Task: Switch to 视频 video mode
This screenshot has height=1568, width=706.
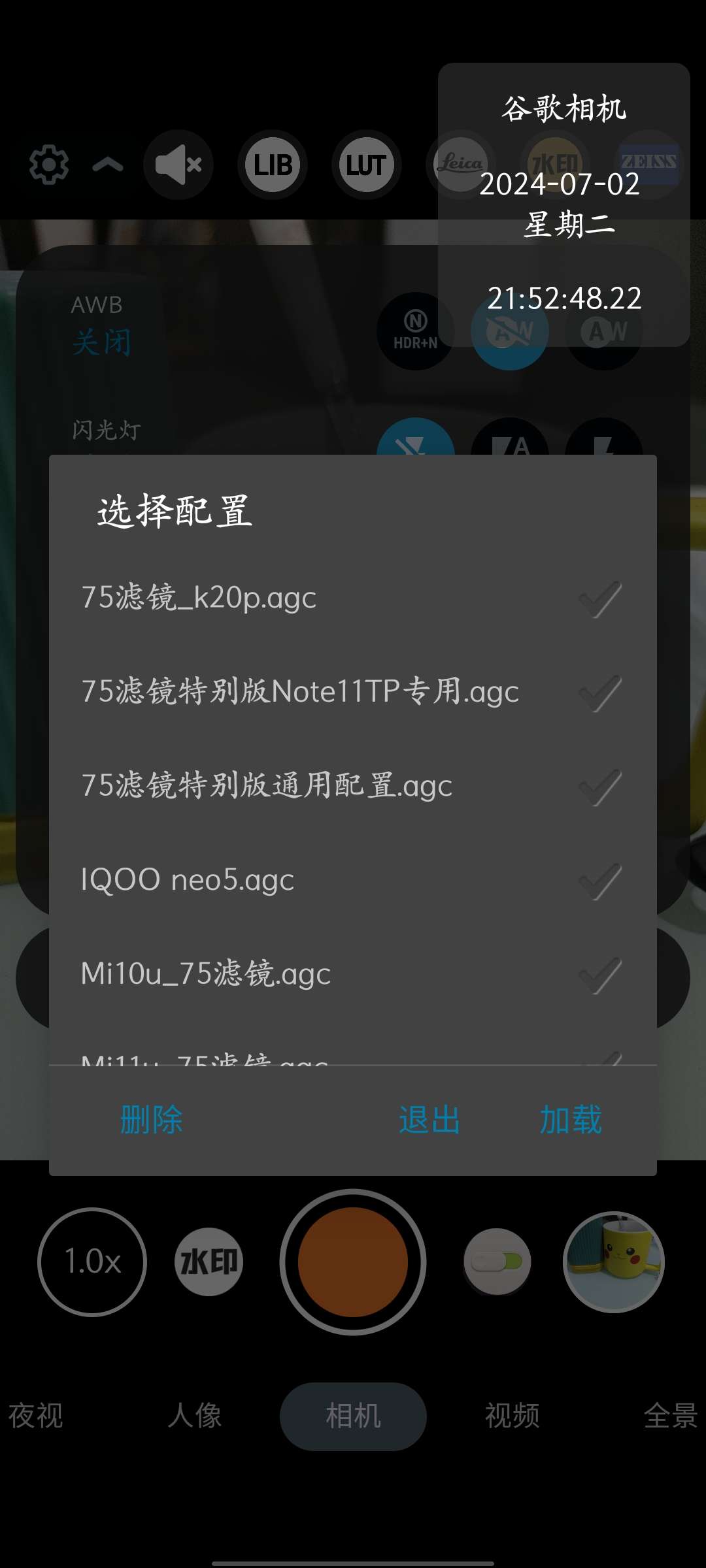Action: click(512, 1416)
